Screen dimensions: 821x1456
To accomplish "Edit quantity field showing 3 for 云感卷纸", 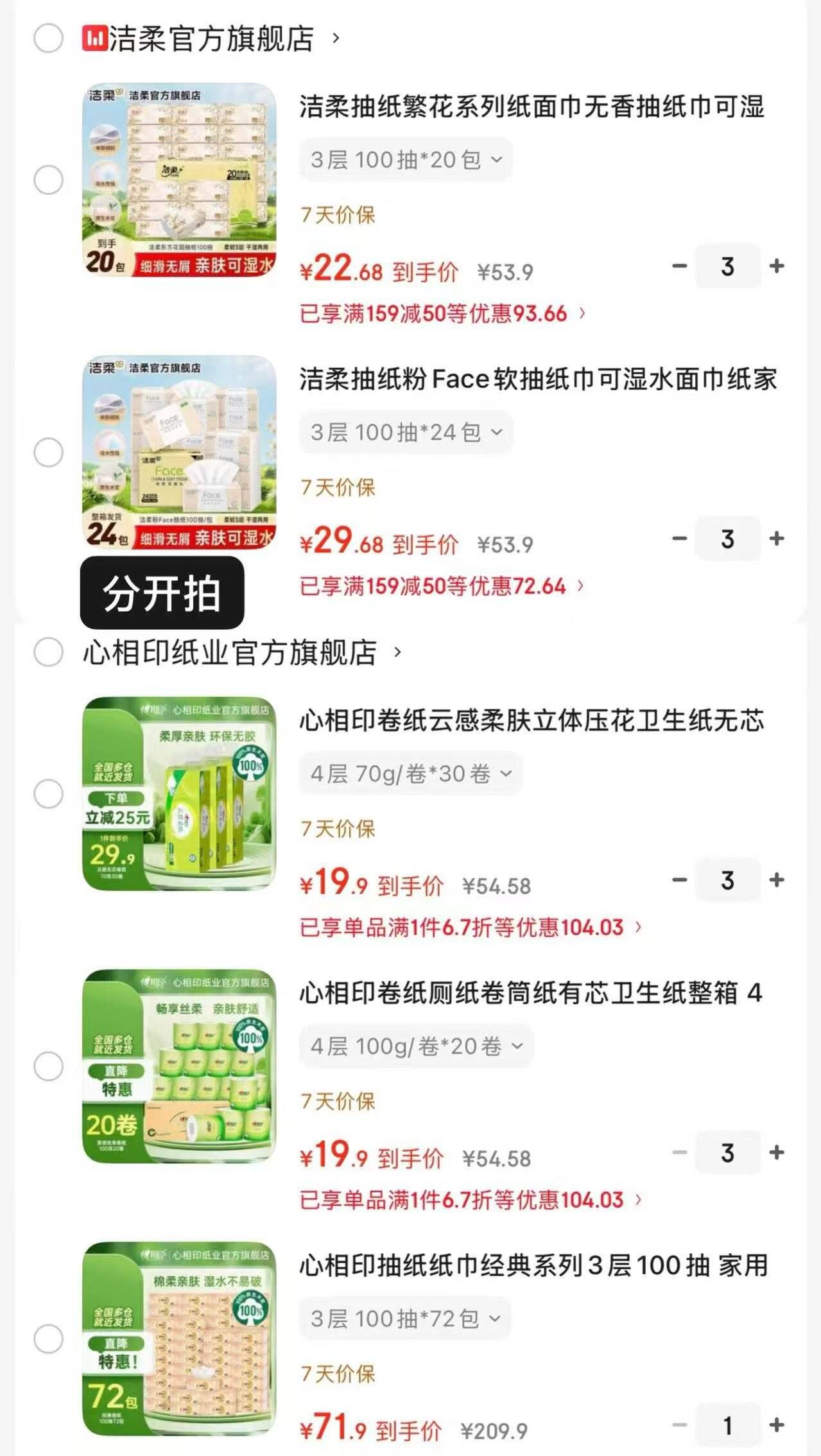I will [727, 880].
